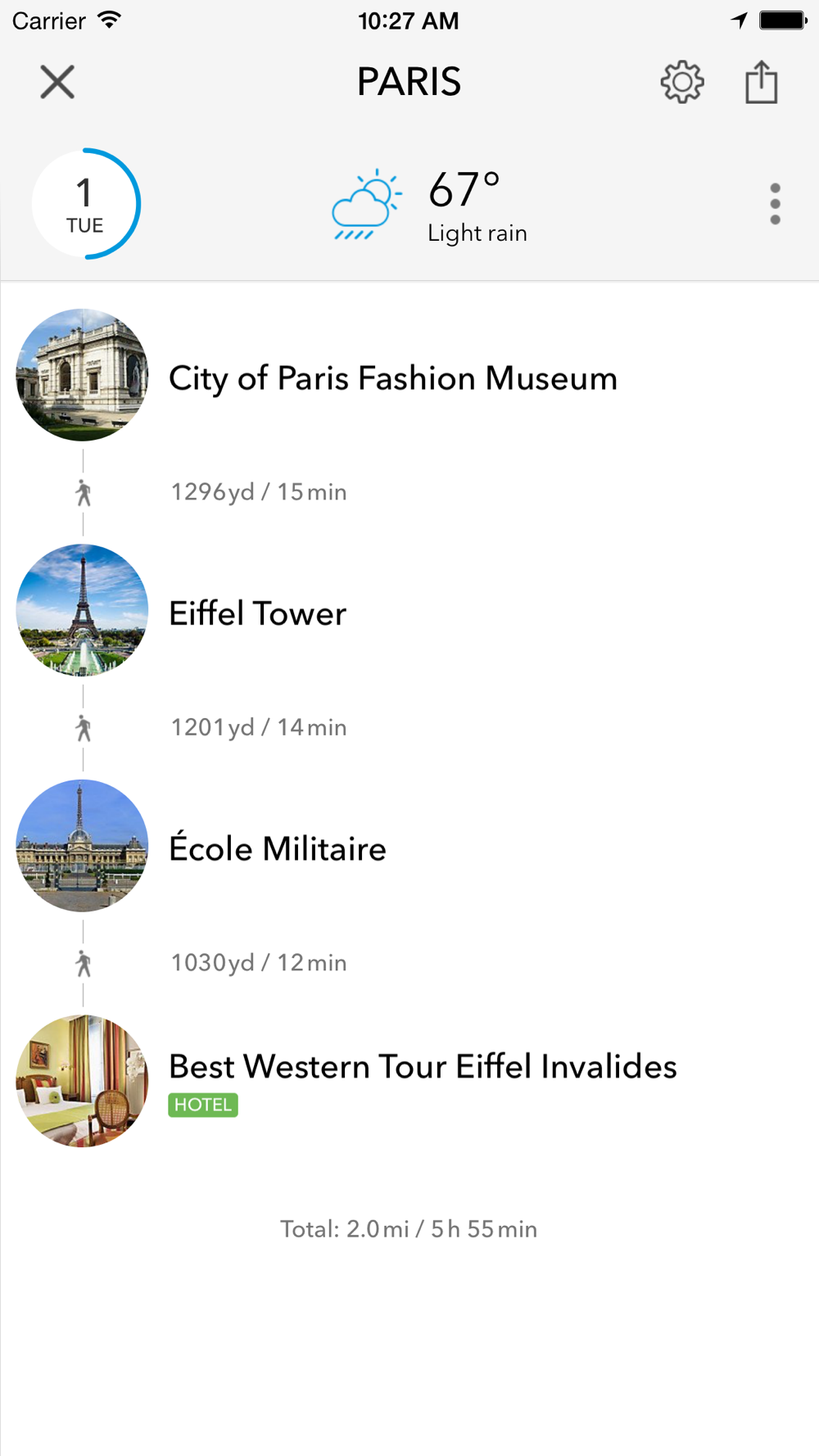The height and width of the screenshot is (1456, 819).
Task: Share the Paris trip plan
Action: (x=761, y=82)
